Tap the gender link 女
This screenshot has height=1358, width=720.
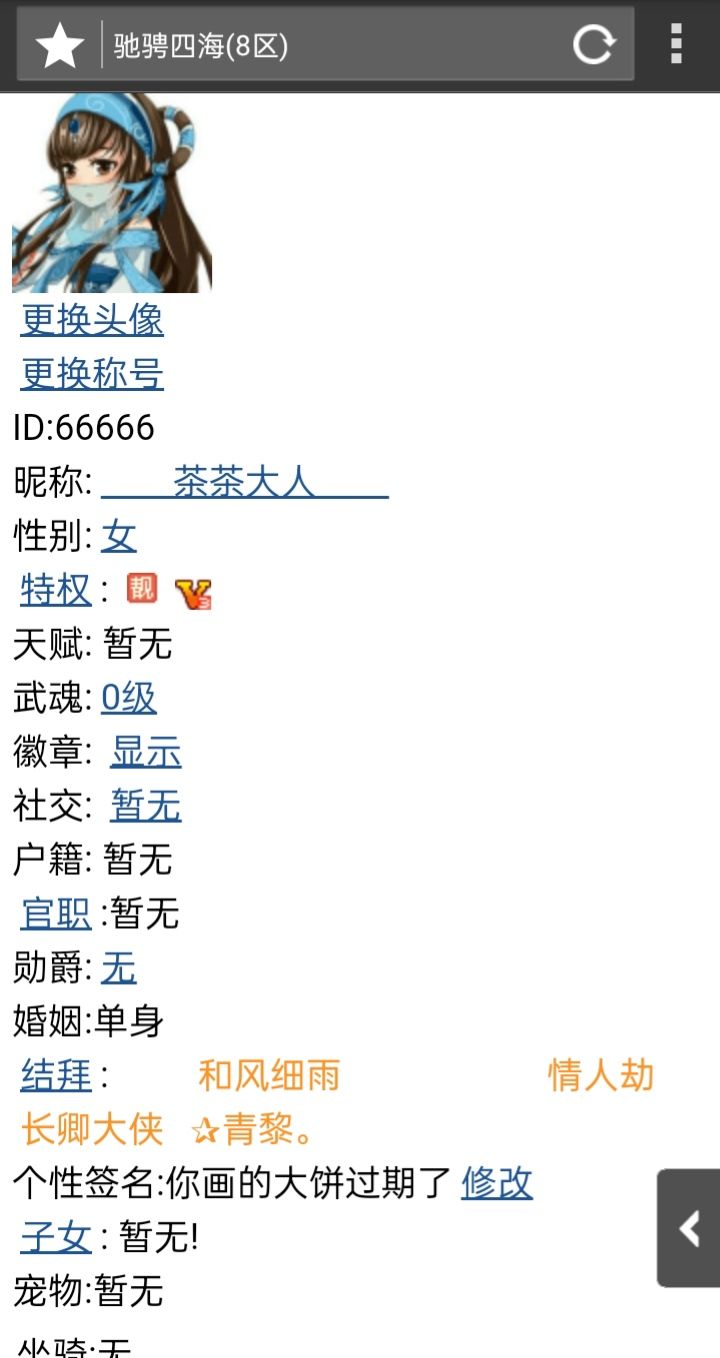(x=118, y=536)
